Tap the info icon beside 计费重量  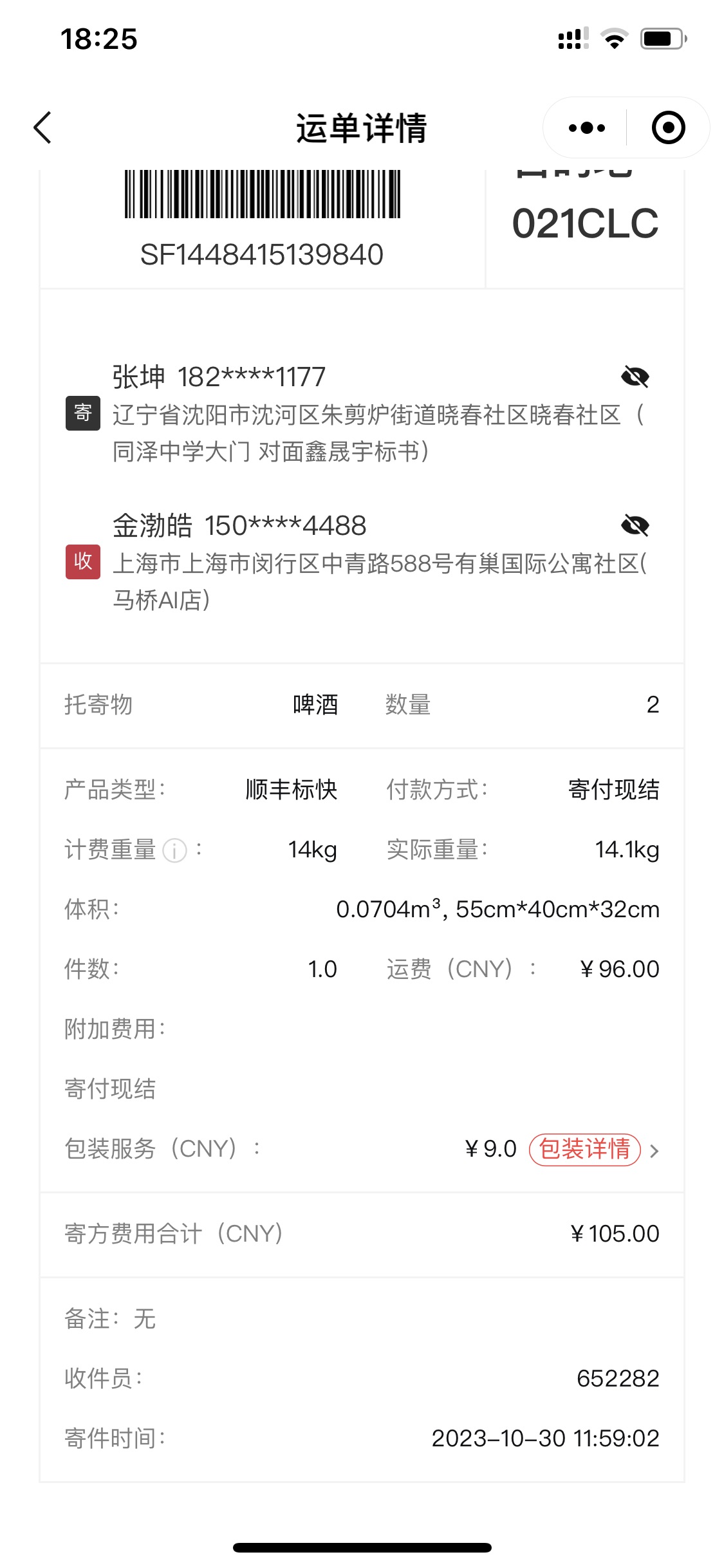click(174, 851)
